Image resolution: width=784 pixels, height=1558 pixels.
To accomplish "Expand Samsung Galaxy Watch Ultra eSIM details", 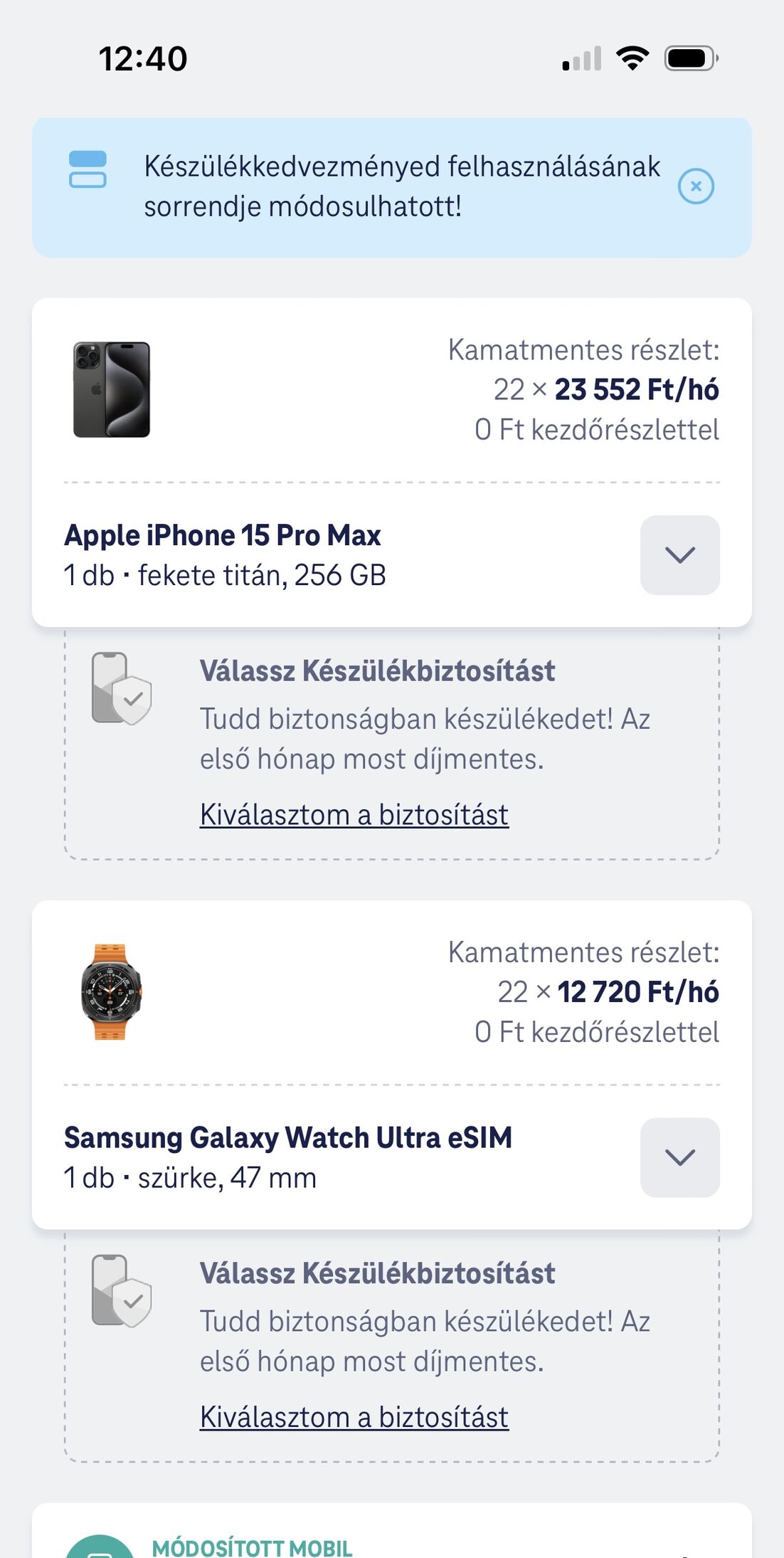I will [679, 1157].
